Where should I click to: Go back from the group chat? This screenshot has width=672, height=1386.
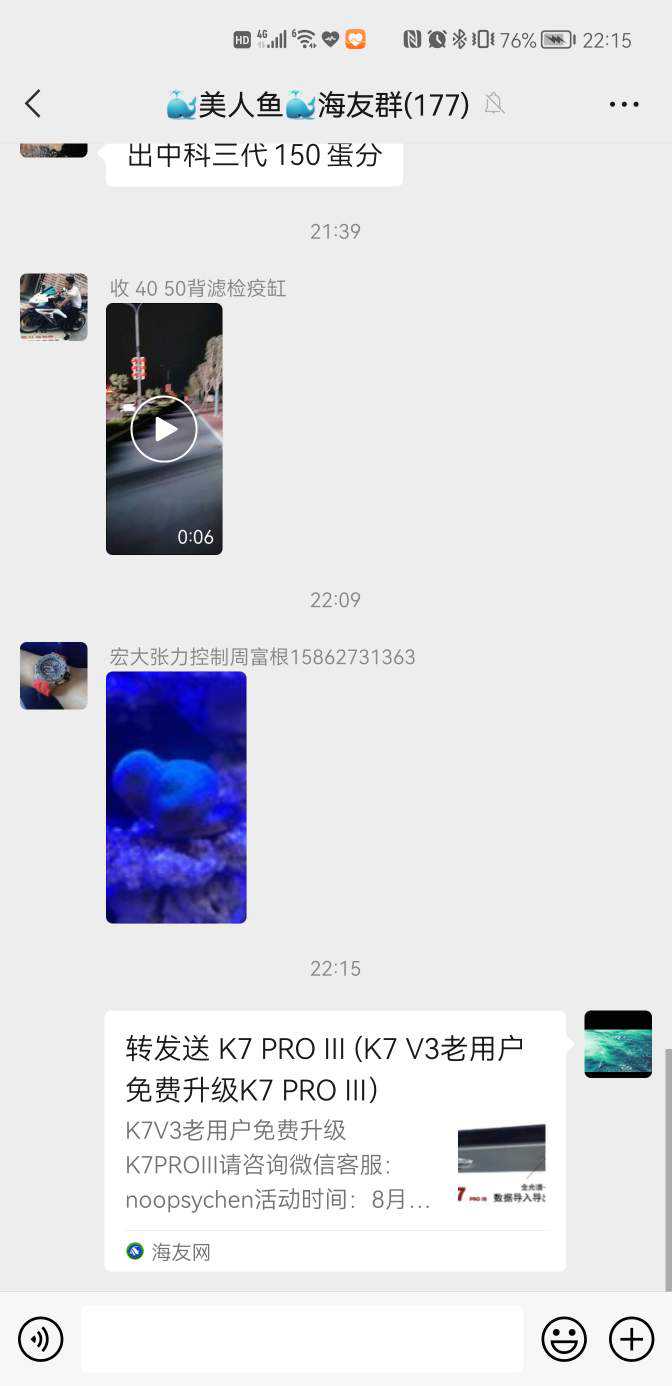pos(33,104)
